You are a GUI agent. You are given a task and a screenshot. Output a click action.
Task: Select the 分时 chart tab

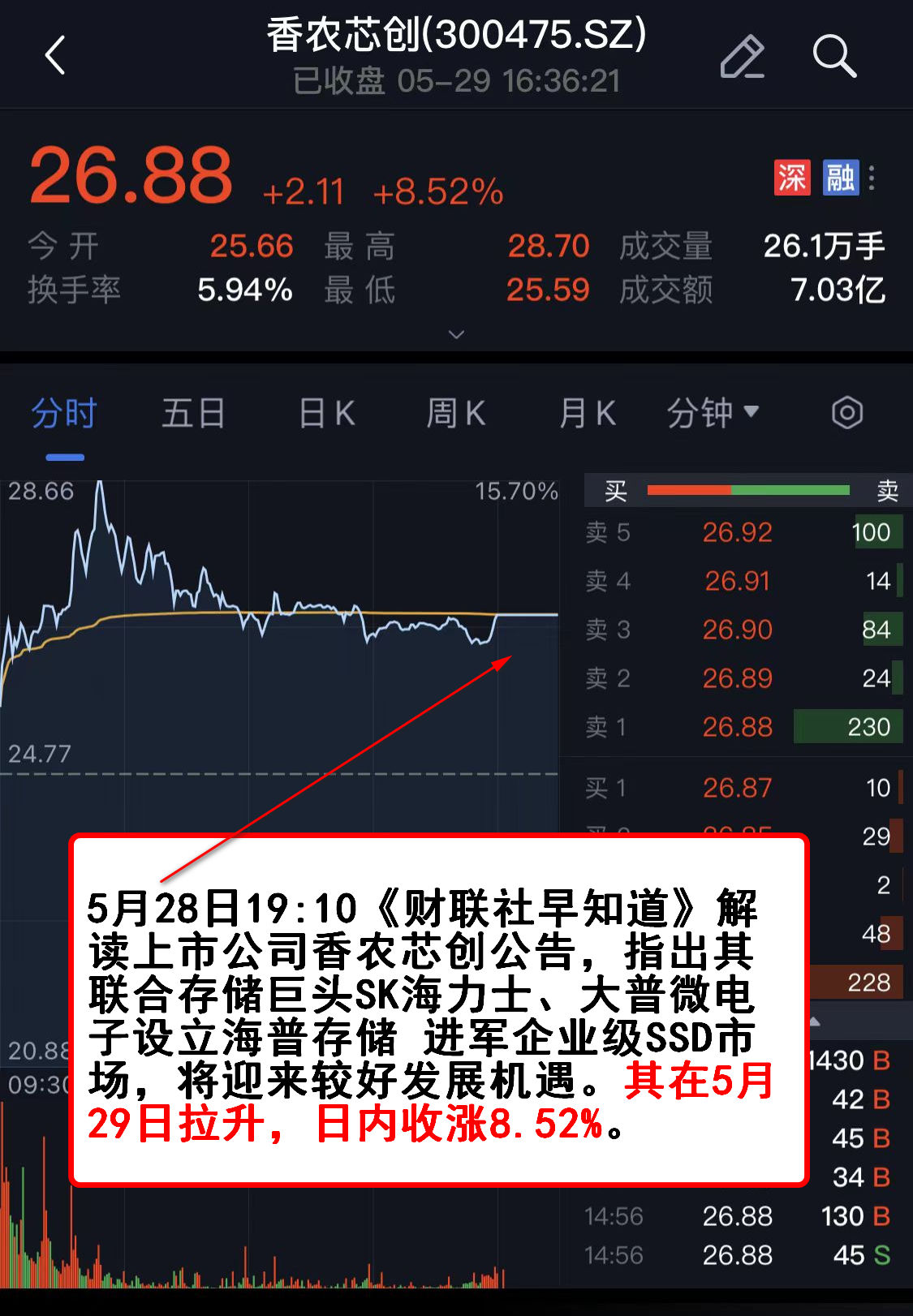pyautogui.click(x=64, y=414)
